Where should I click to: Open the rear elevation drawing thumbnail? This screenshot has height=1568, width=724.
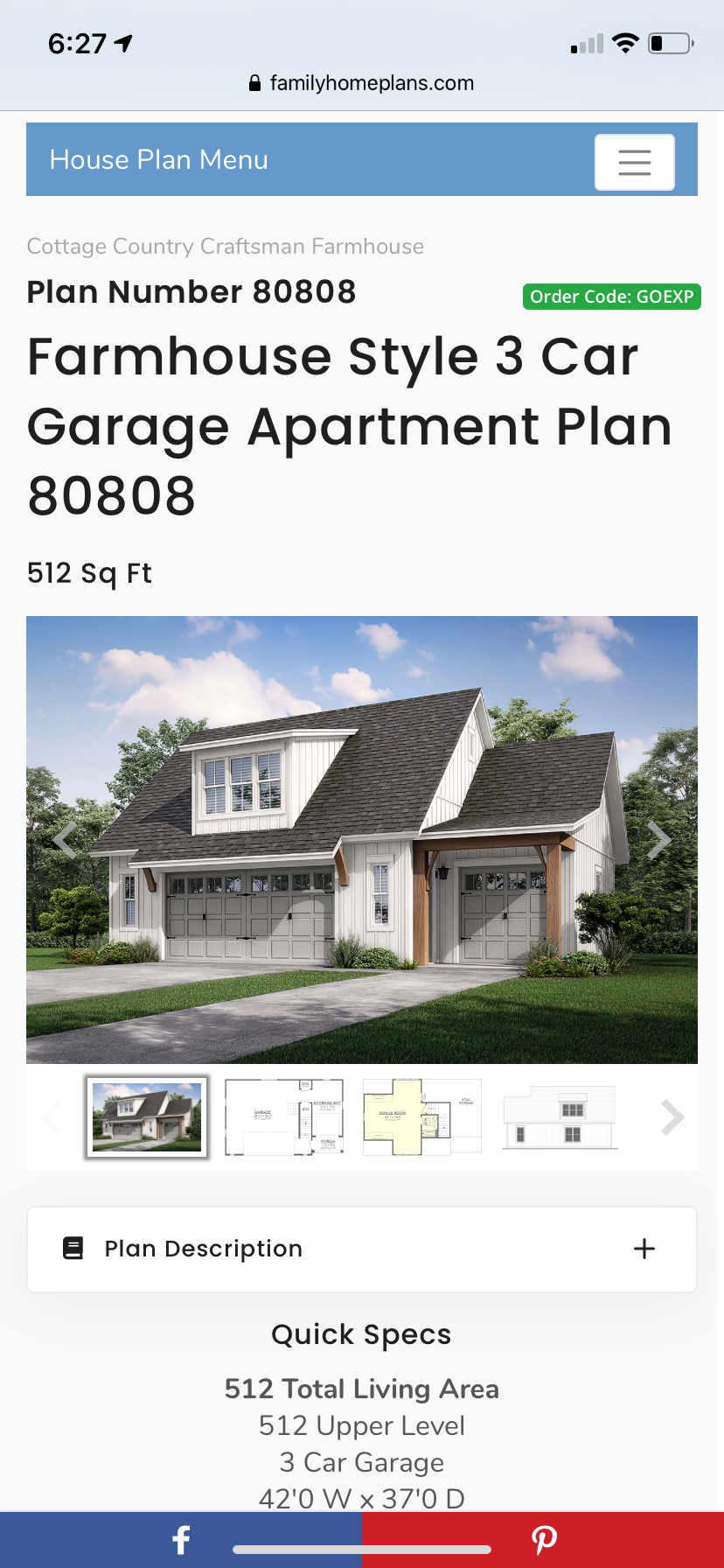pyautogui.click(x=560, y=1117)
